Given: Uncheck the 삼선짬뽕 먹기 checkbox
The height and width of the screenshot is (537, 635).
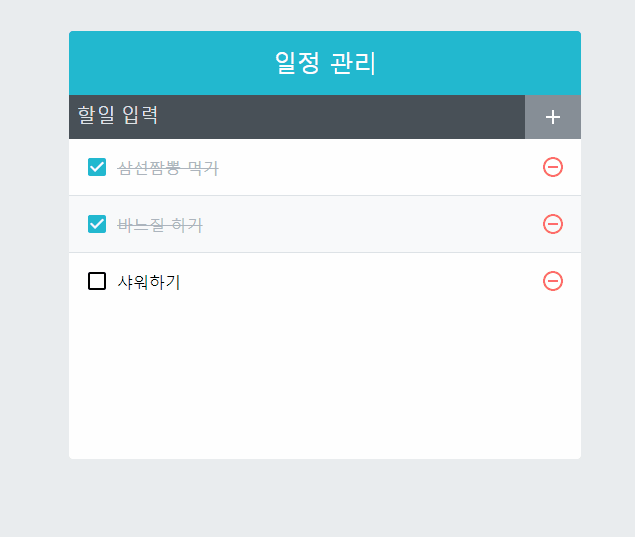Looking at the screenshot, I should (x=97, y=167).
